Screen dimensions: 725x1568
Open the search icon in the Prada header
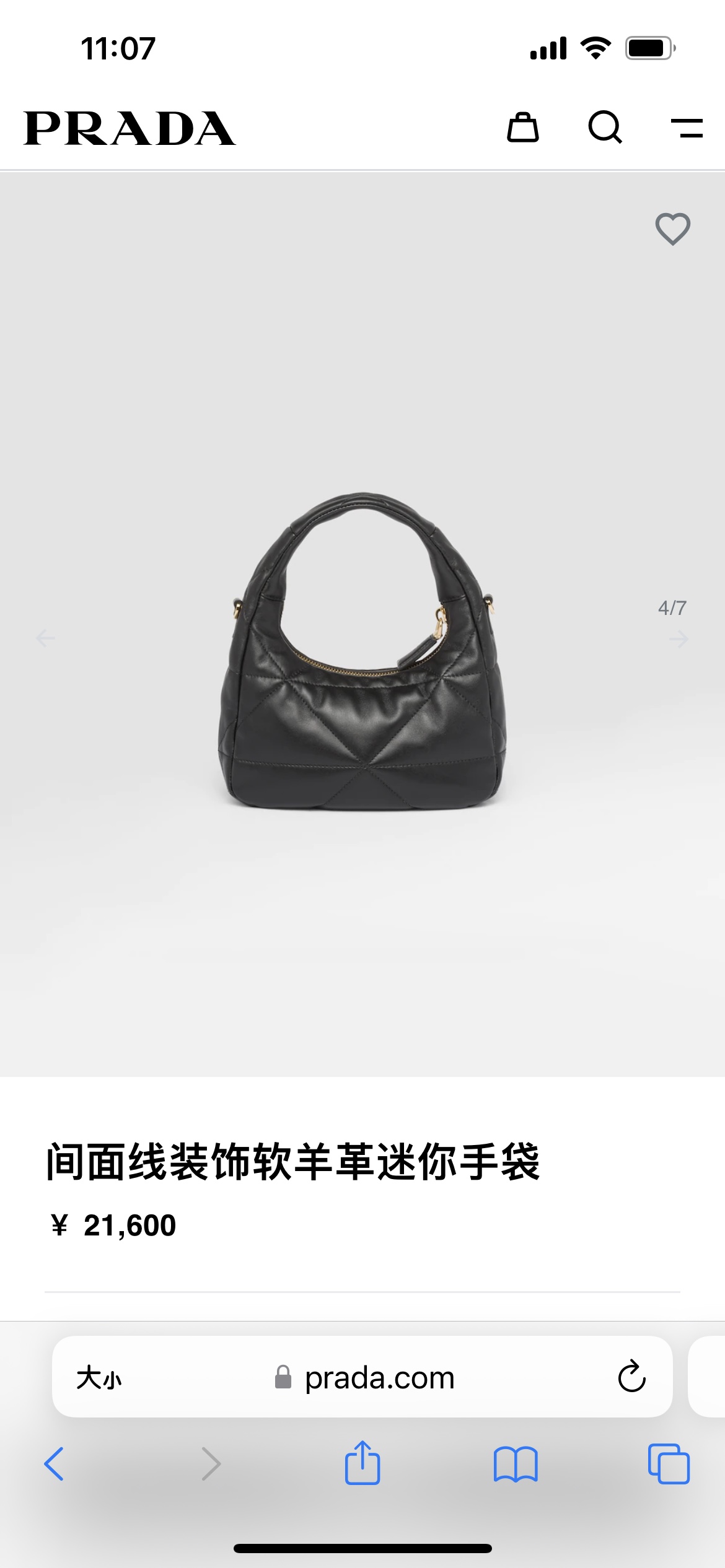[605, 128]
